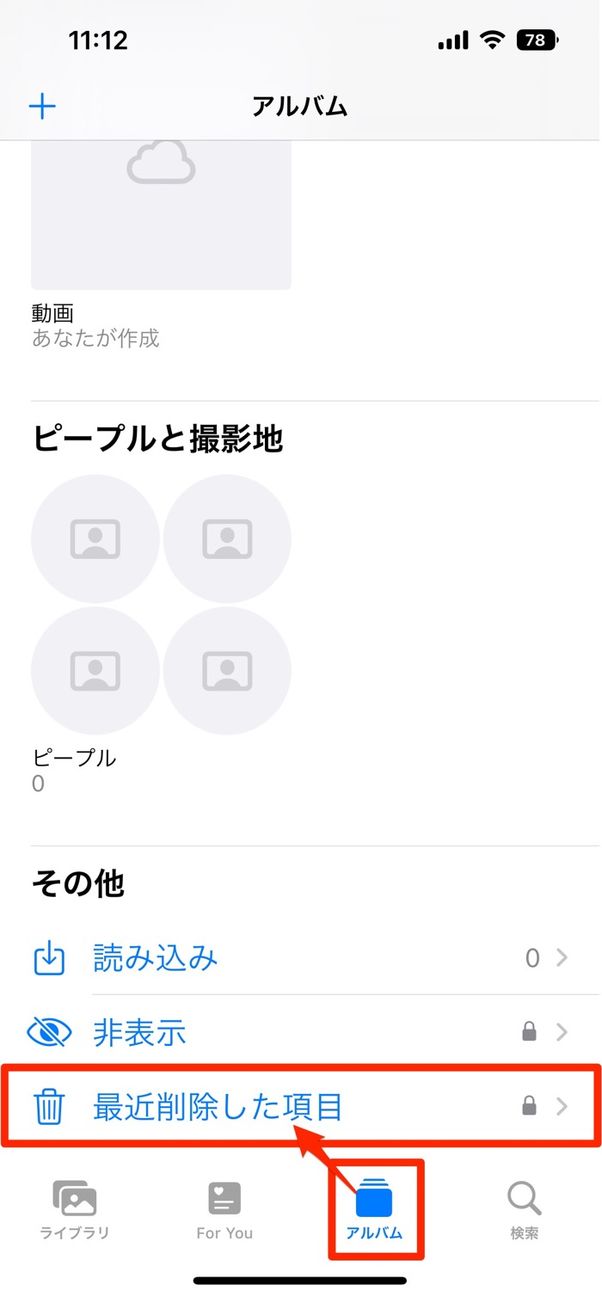Open 最近削除した項目
Screen dimensions: 602x1297
click(x=300, y=1106)
